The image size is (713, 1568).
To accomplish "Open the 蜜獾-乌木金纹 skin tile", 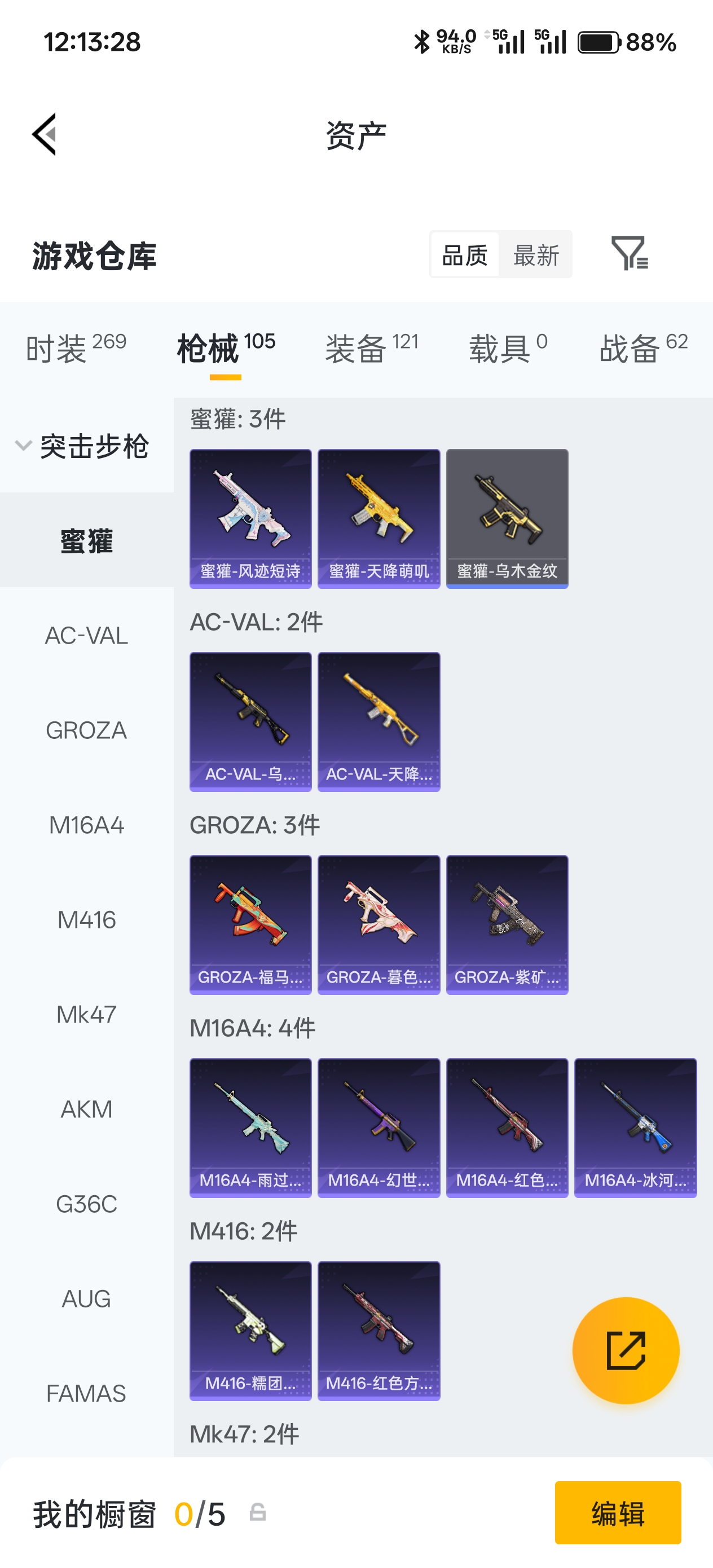I will pos(507,518).
